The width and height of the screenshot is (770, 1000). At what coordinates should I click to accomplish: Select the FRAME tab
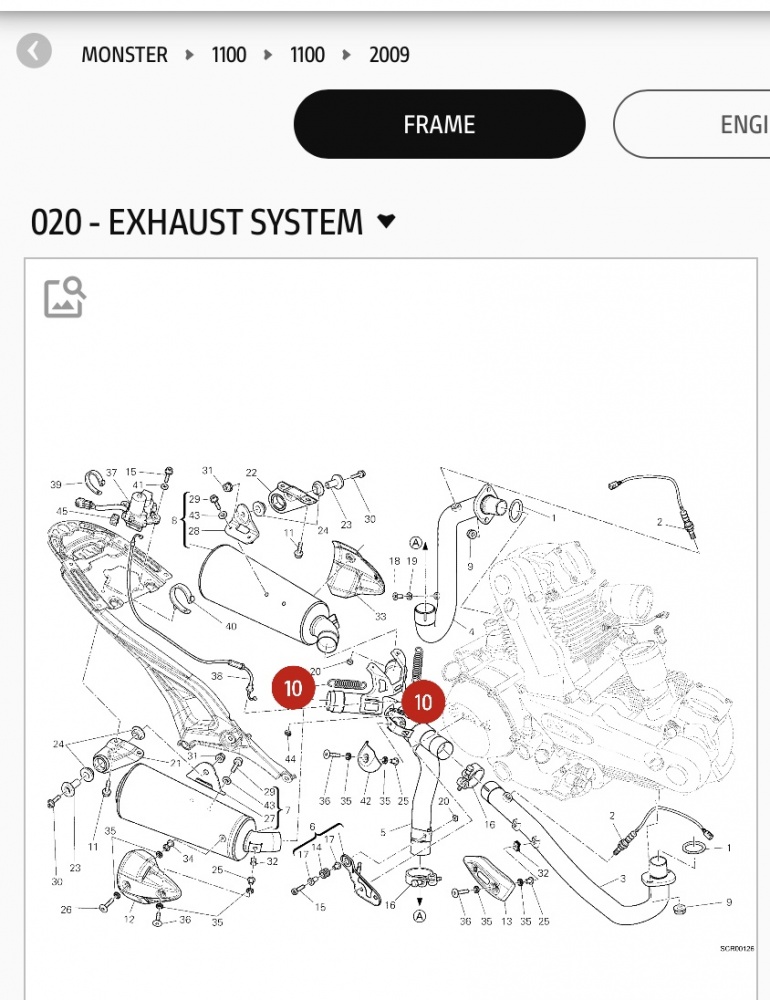pos(439,125)
